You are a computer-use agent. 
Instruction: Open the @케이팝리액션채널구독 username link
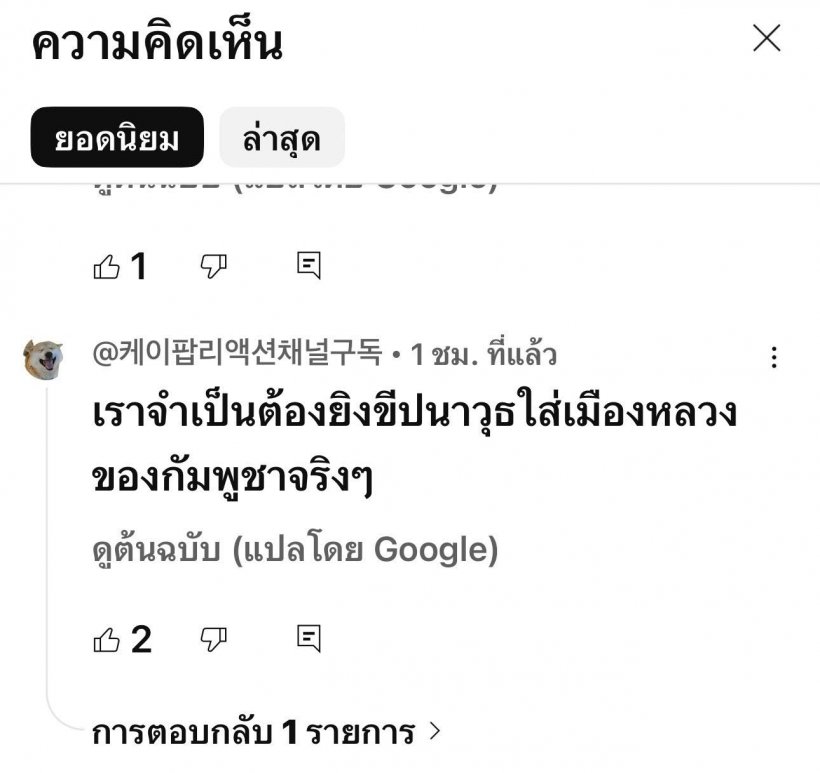tap(236, 353)
